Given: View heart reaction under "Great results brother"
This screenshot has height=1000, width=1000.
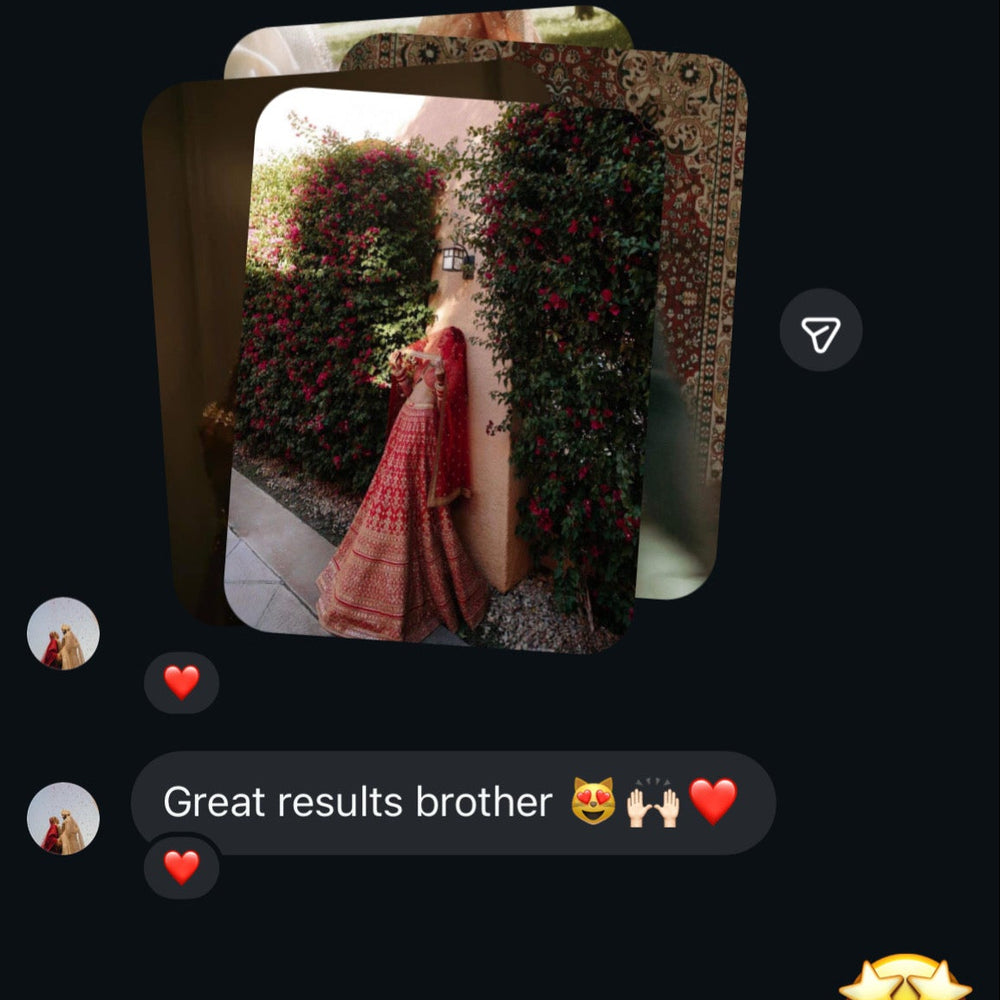Looking at the screenshot, I should pyautogui.click(x=181, y=867).
